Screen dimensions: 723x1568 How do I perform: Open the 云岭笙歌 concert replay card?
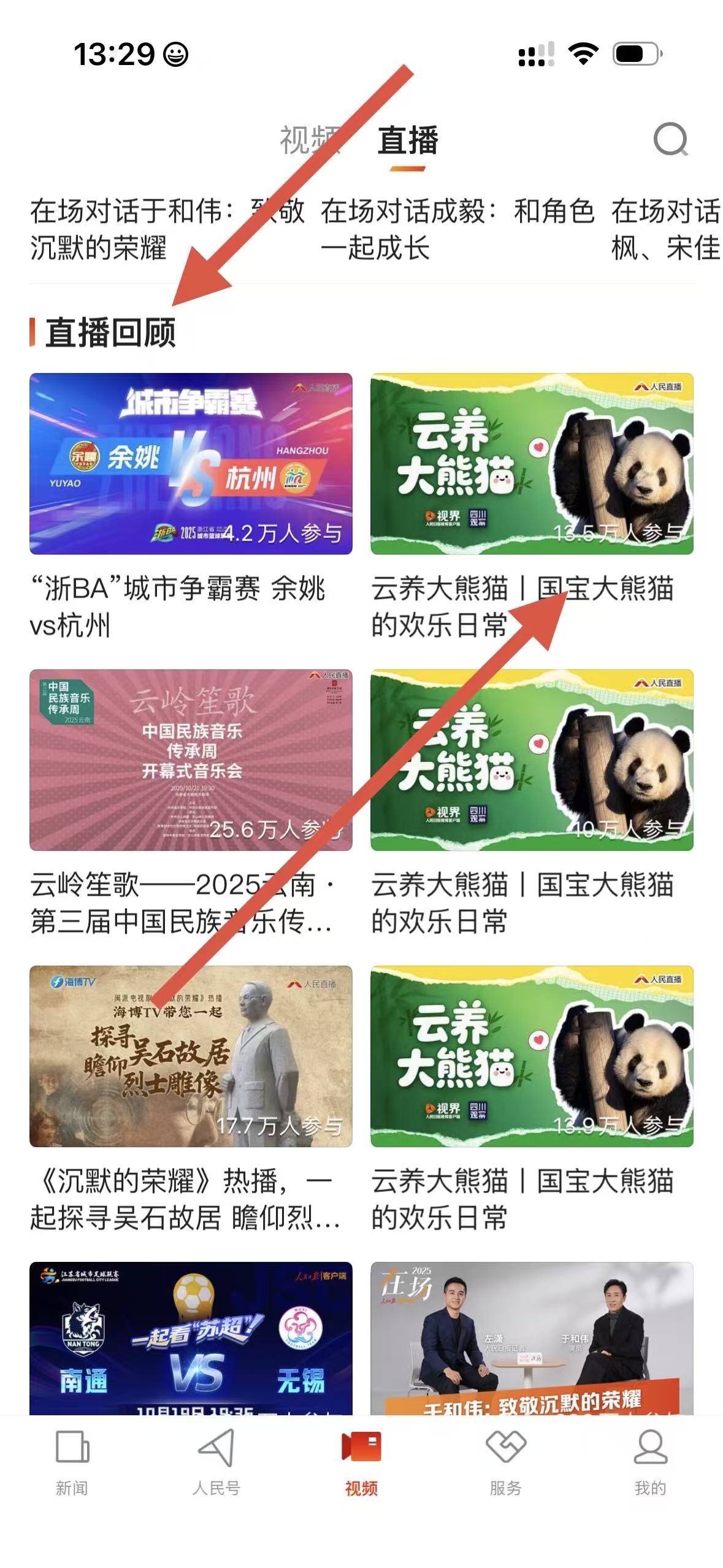tap(191, 759)
